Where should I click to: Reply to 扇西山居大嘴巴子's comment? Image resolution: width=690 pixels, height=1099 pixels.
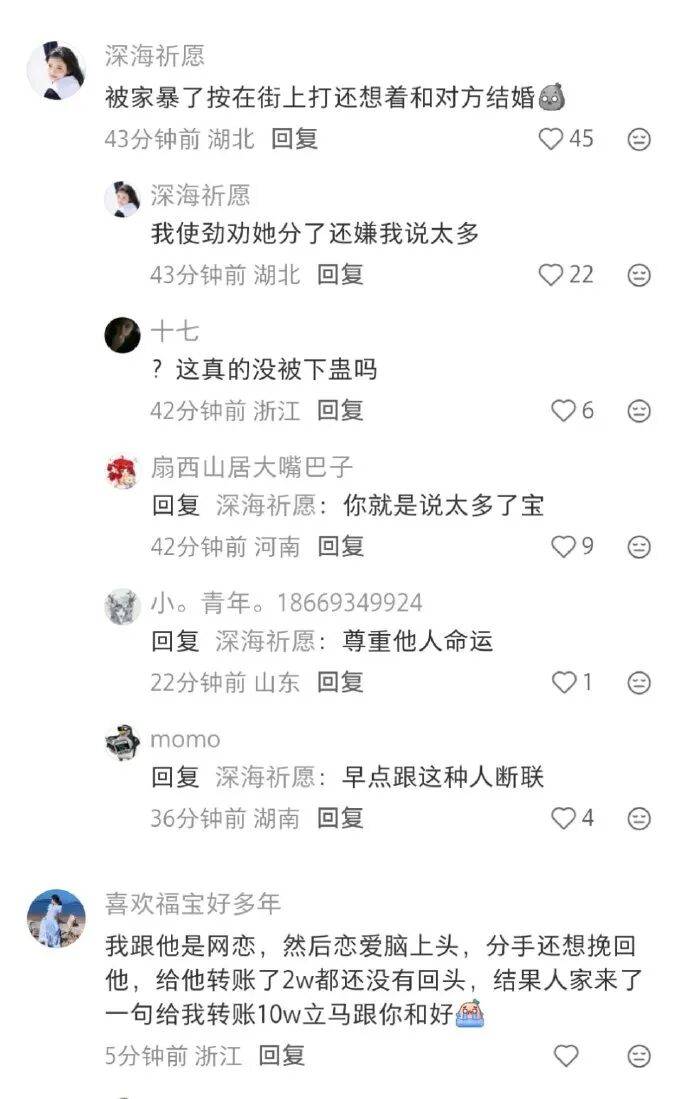340,546
